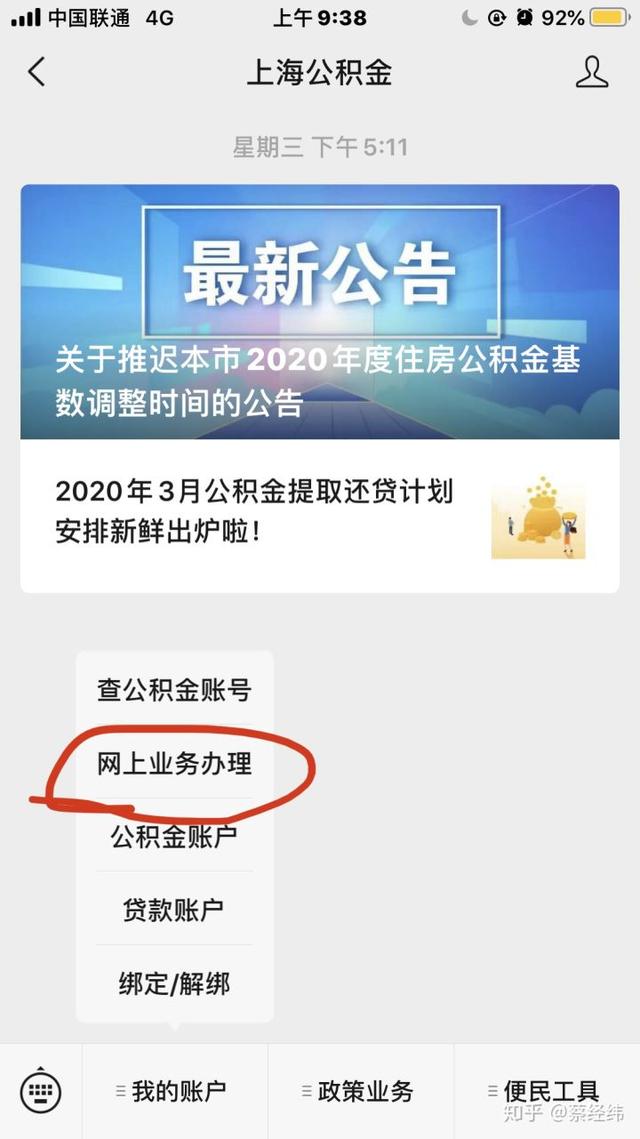Go back from 上海公积金 chat

[37, 72]
